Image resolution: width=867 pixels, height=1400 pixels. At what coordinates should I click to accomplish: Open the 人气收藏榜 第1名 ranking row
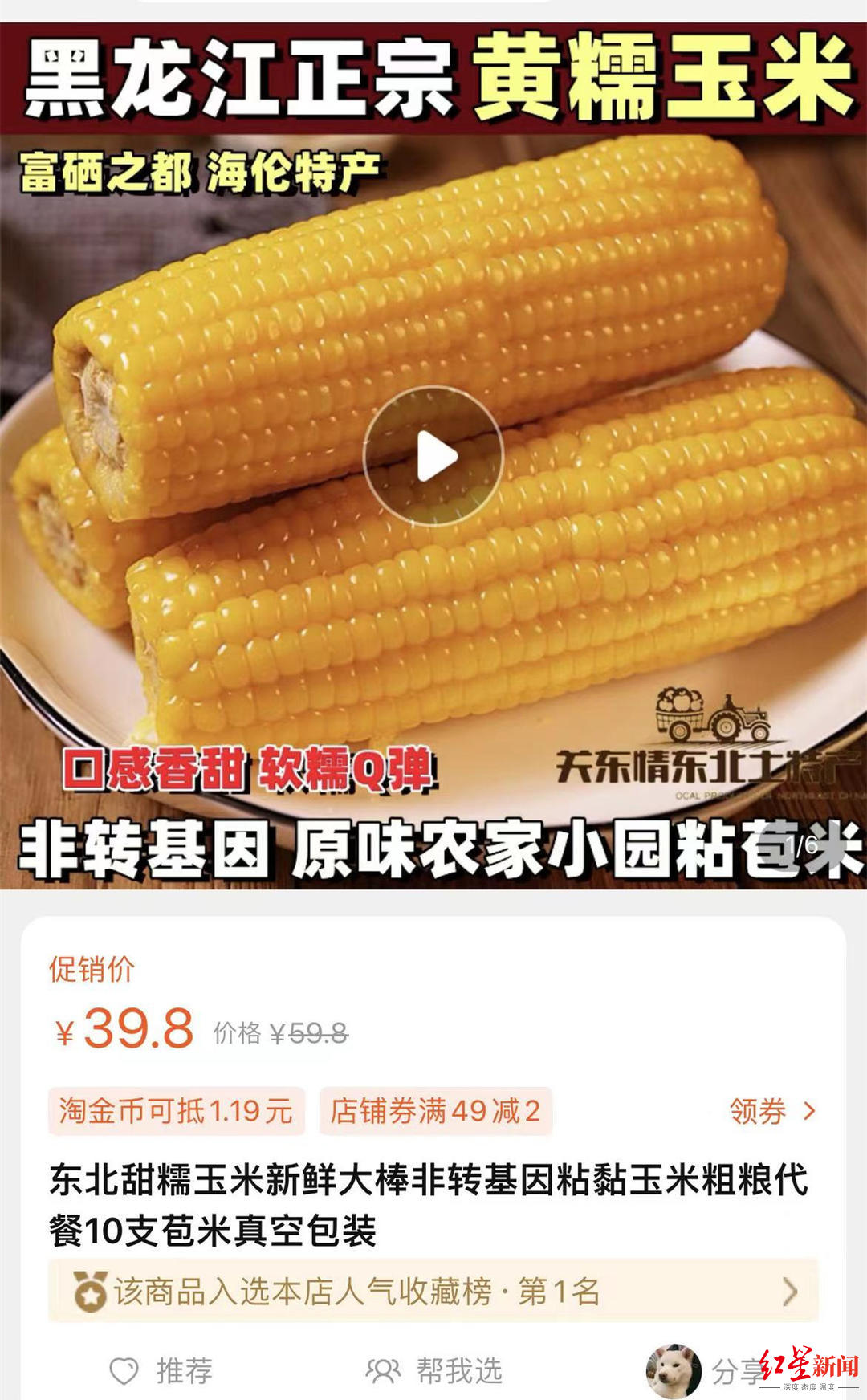(x=433, y=1292)
